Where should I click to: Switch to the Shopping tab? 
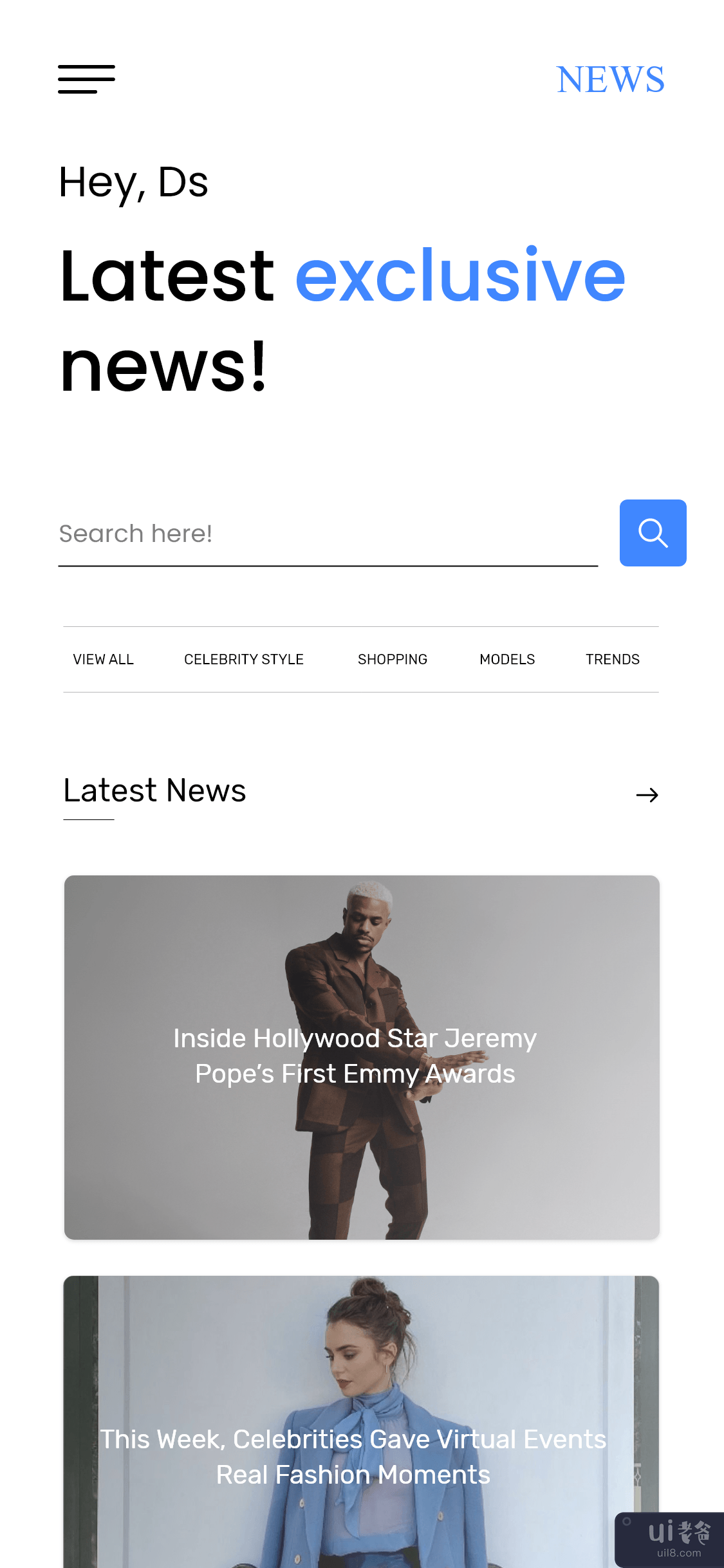pyautogui.click(x=393, y=659)
